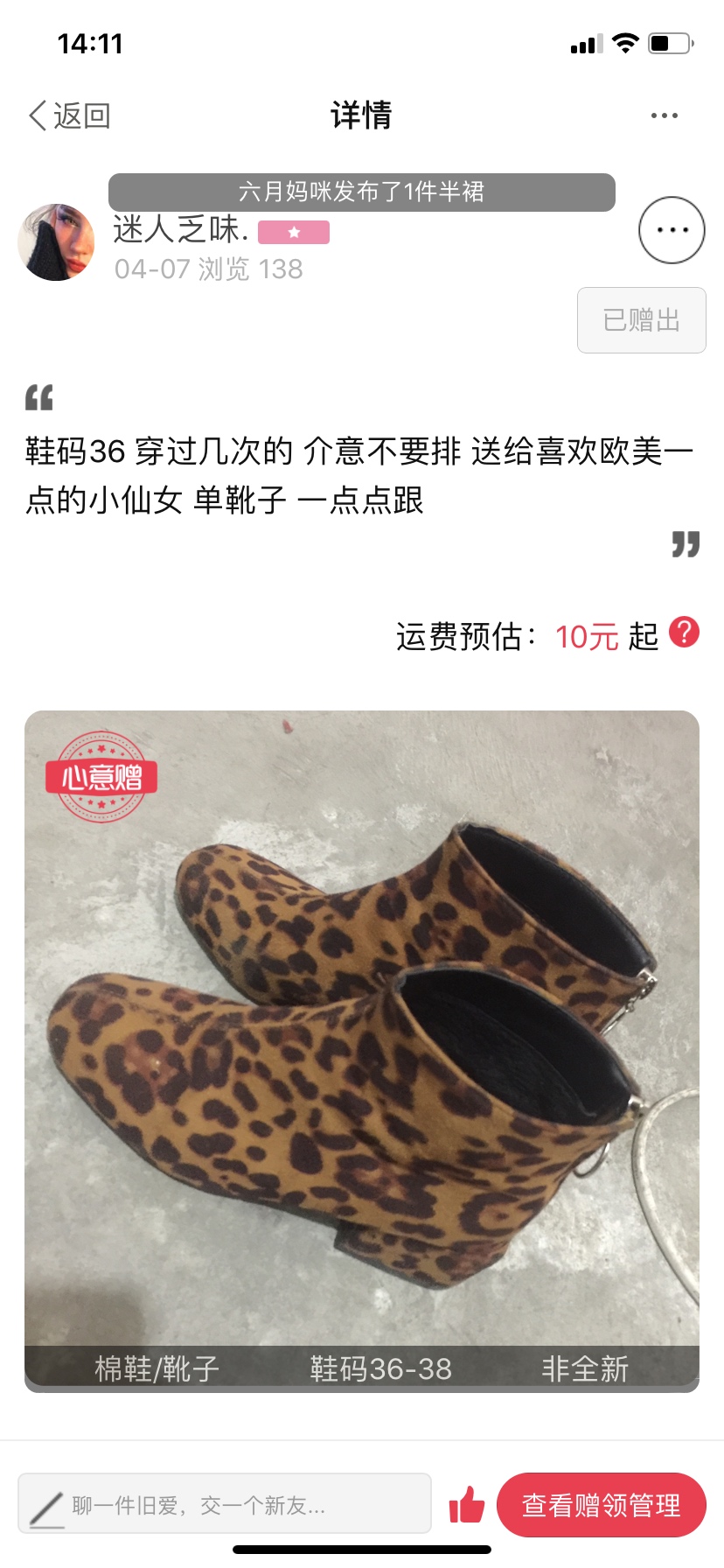Like this post with the thumbs up
Screen dimensions: 724x1568
[466, 1505]
